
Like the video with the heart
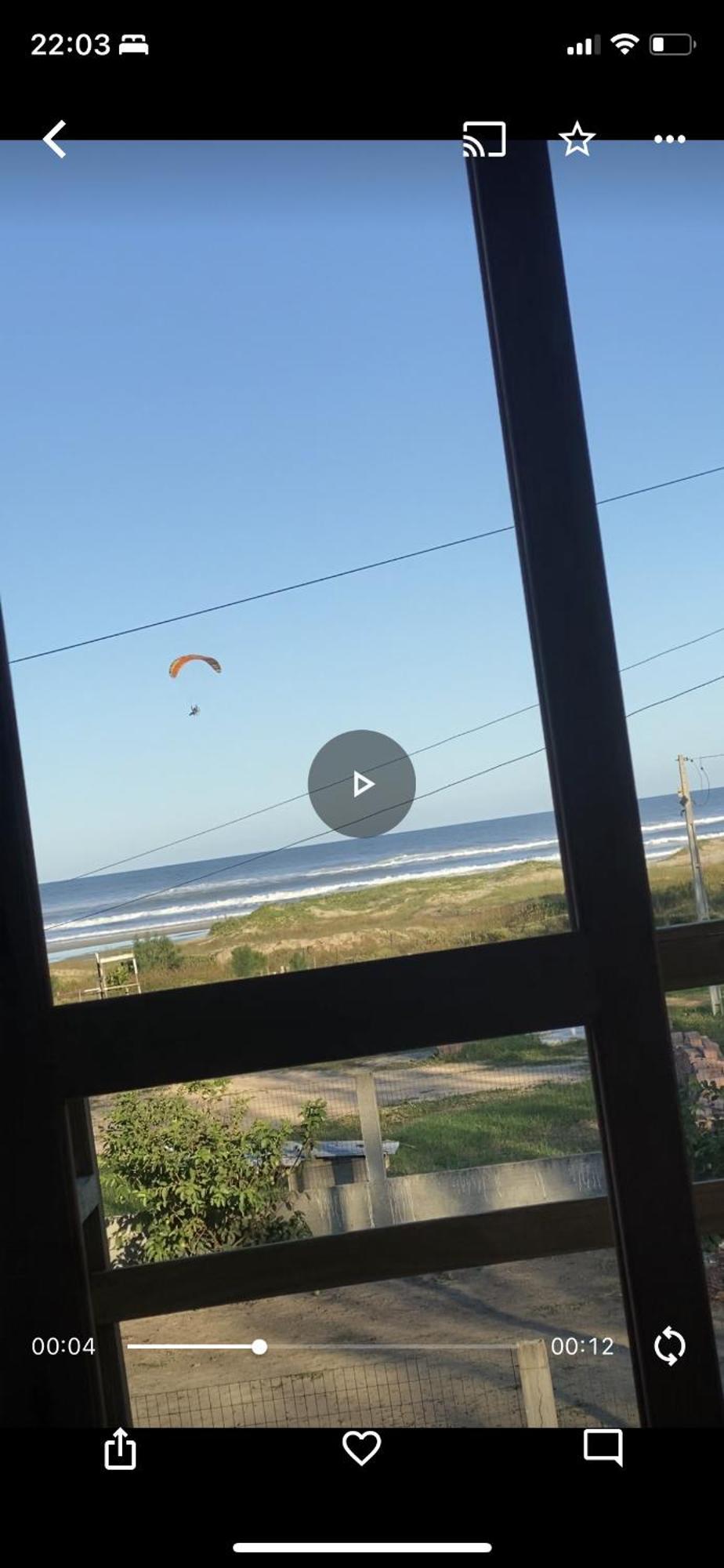point(361,1447)
